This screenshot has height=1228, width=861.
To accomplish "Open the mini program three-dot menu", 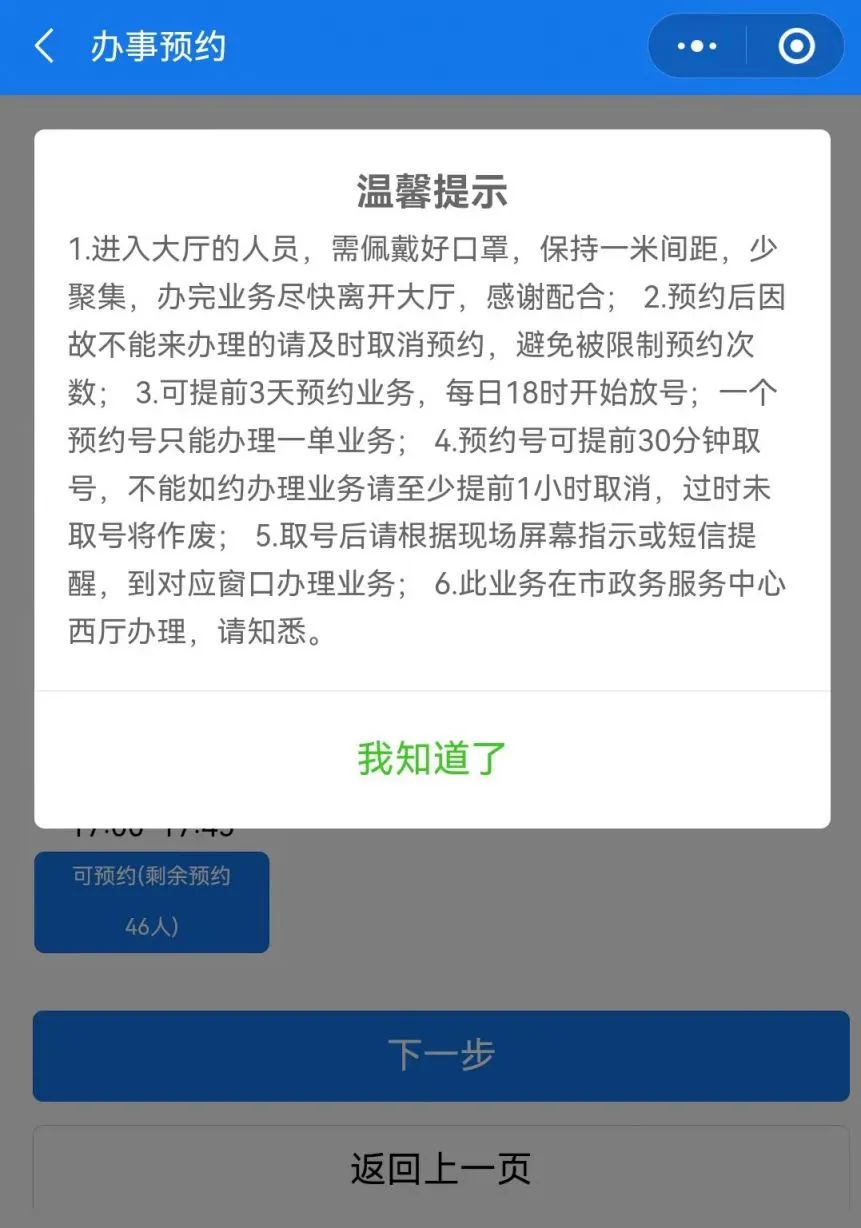I will pyautogui.click(x=697, y=47).
